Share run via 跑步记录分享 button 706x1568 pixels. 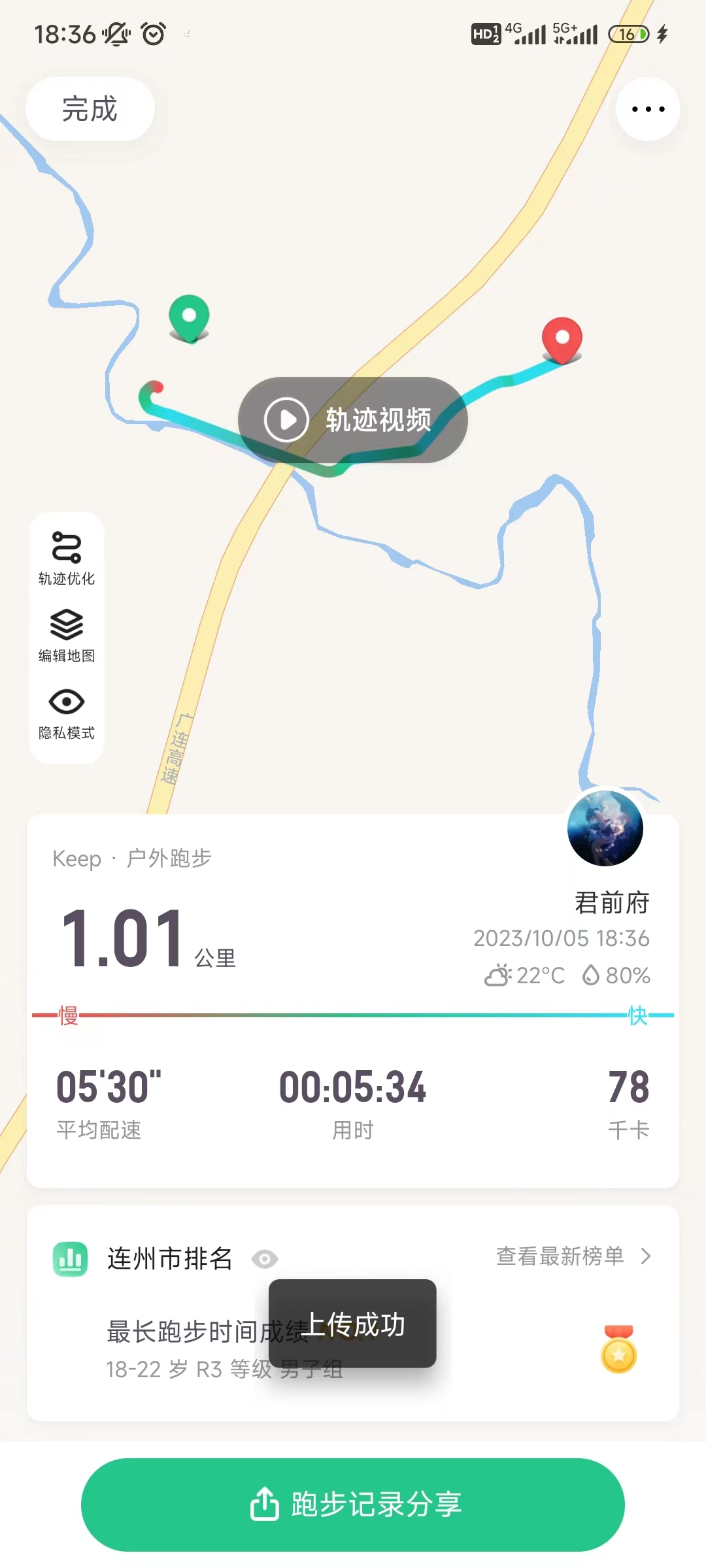353,1504
